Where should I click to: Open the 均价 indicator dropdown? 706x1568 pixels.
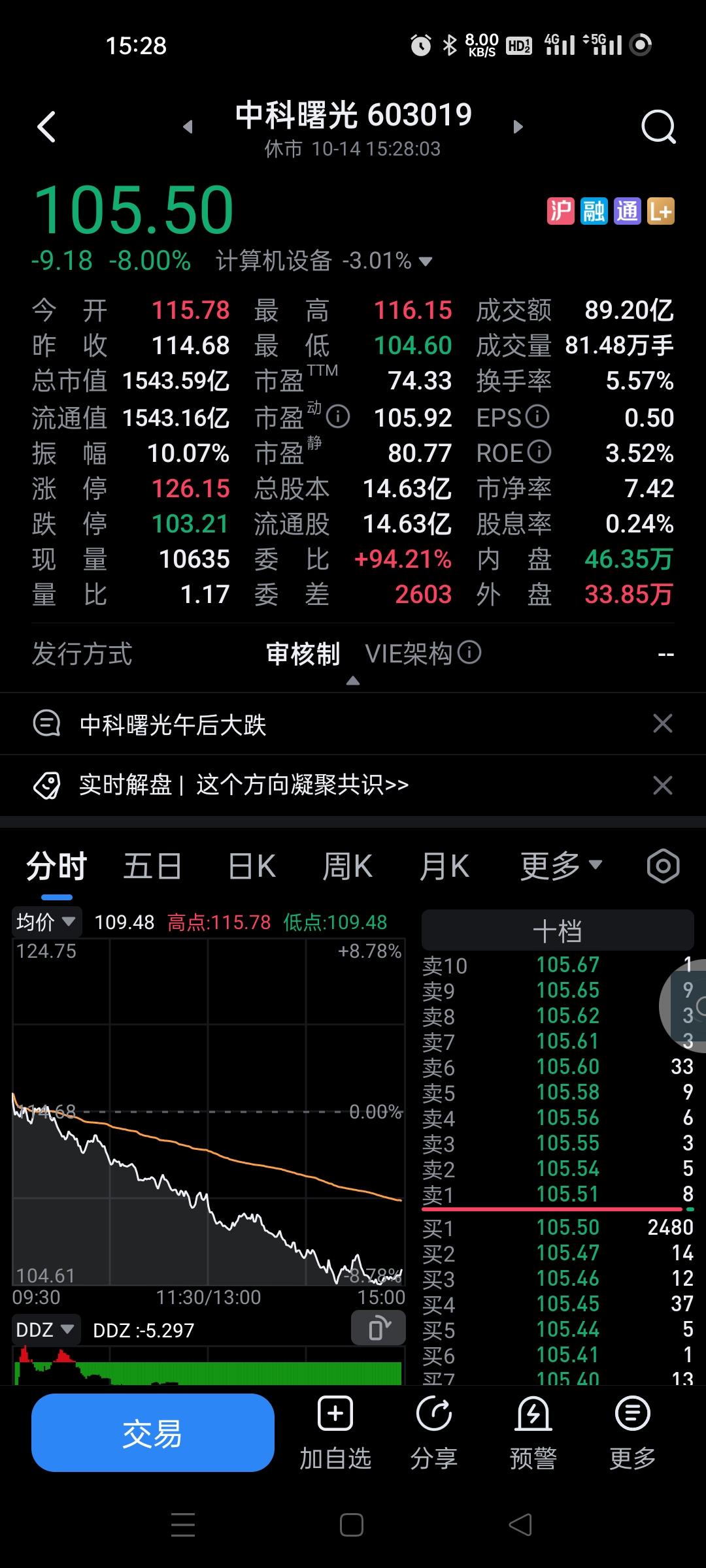tap(47, 922)
